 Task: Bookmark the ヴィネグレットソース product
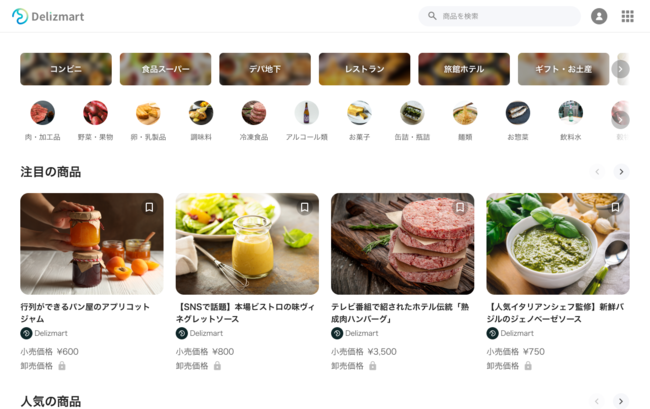pyautogui.click(x=304, y=207)
